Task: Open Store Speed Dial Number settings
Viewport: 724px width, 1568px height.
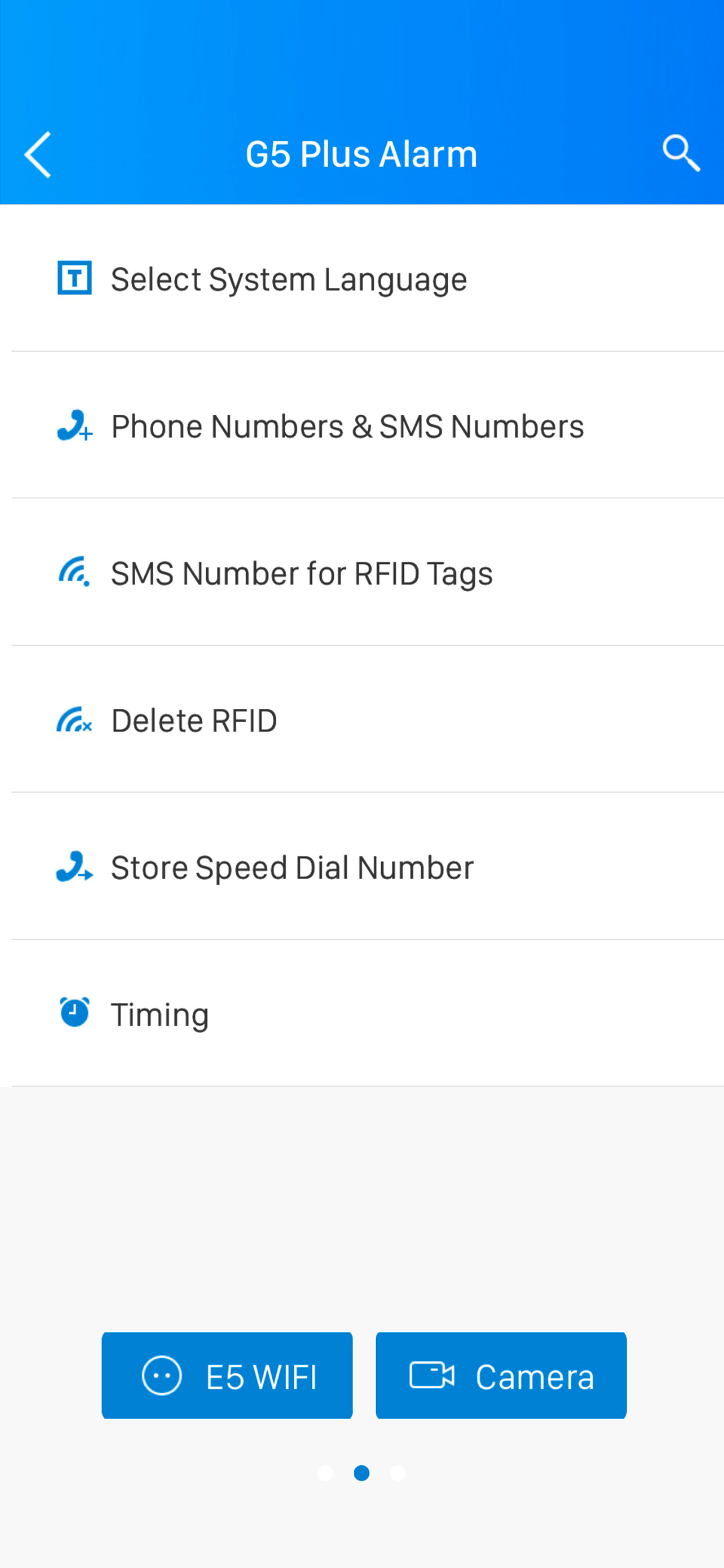Action: (292, 867)
